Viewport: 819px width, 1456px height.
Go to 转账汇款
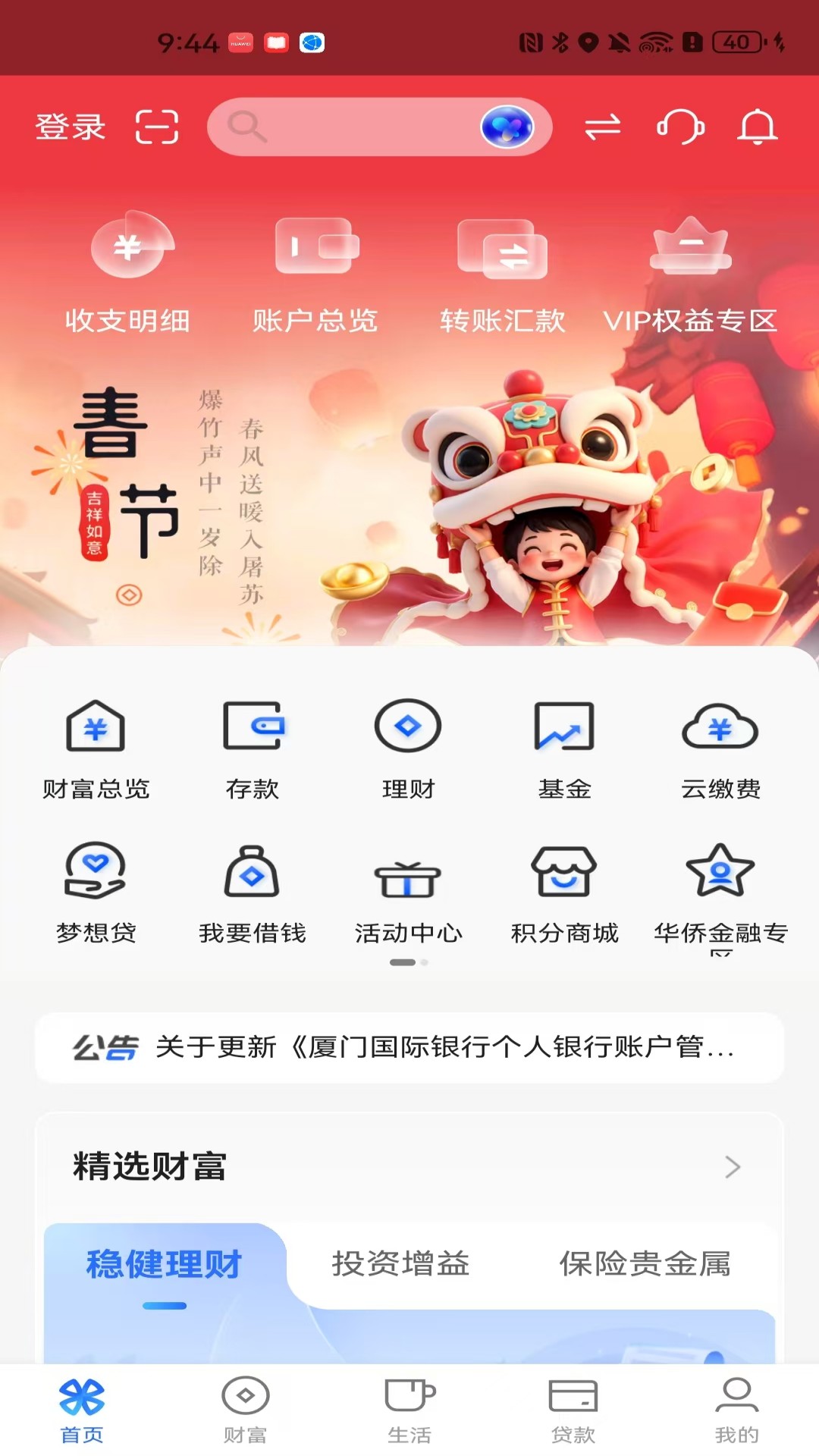pos(503,275)
